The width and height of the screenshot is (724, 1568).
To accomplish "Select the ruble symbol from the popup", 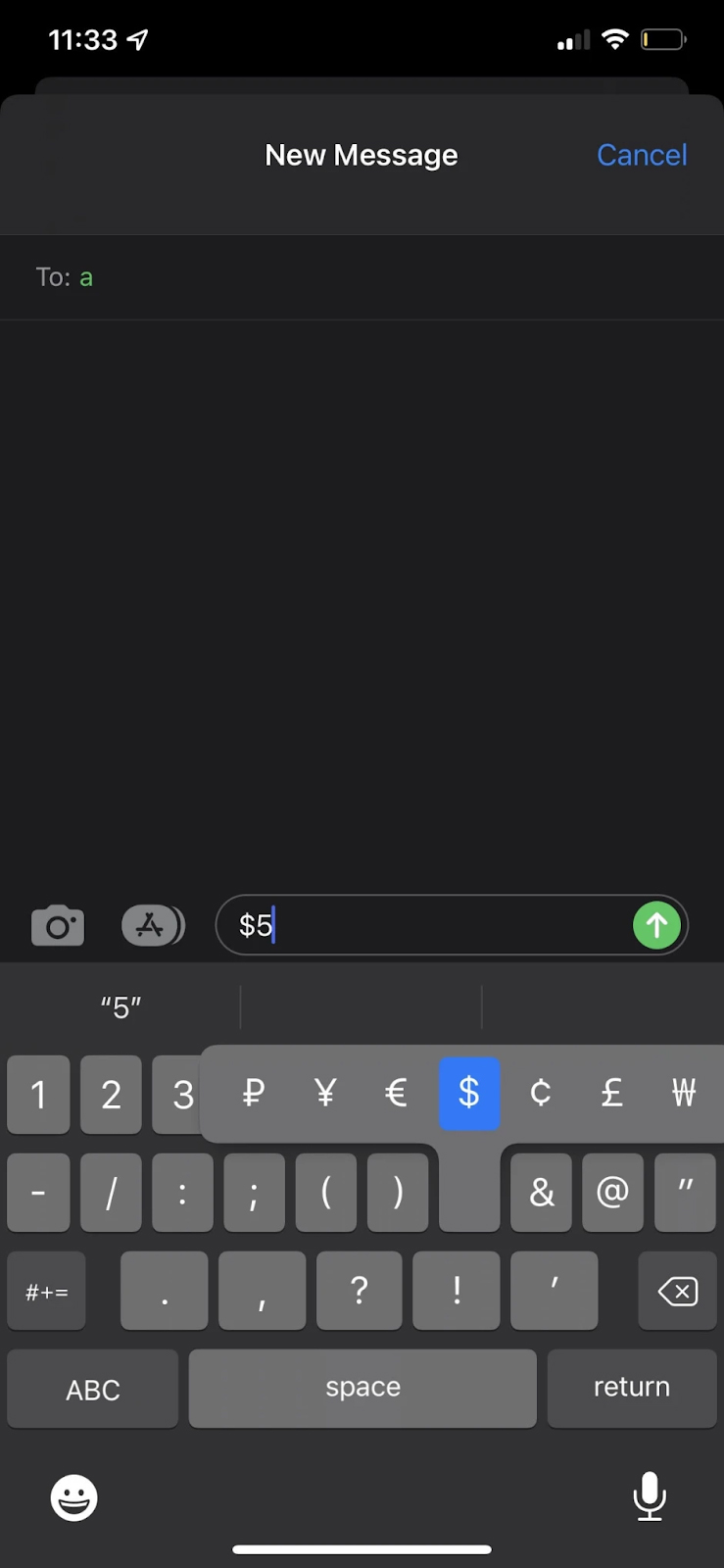I will click(253, 1093).
